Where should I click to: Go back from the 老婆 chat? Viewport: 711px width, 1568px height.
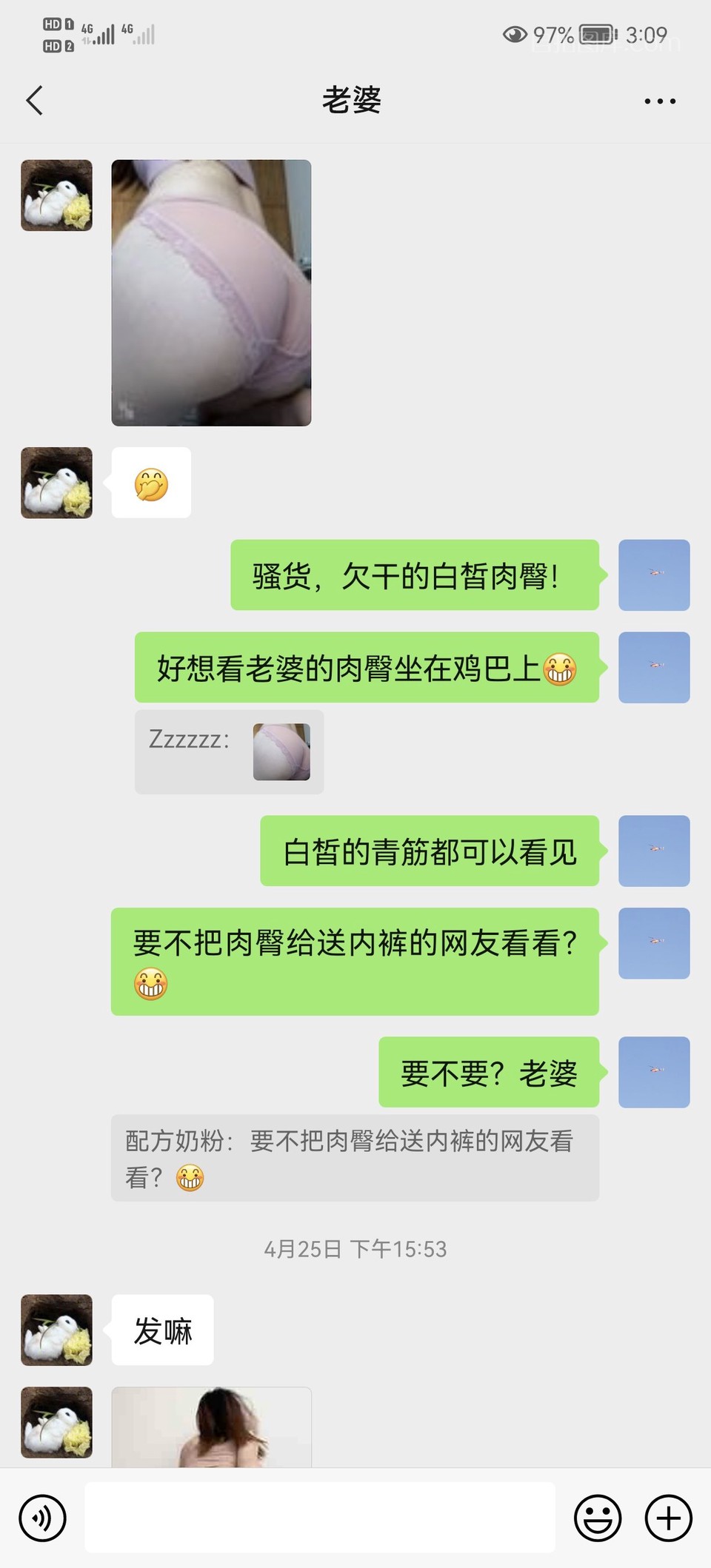click(35, 101)
